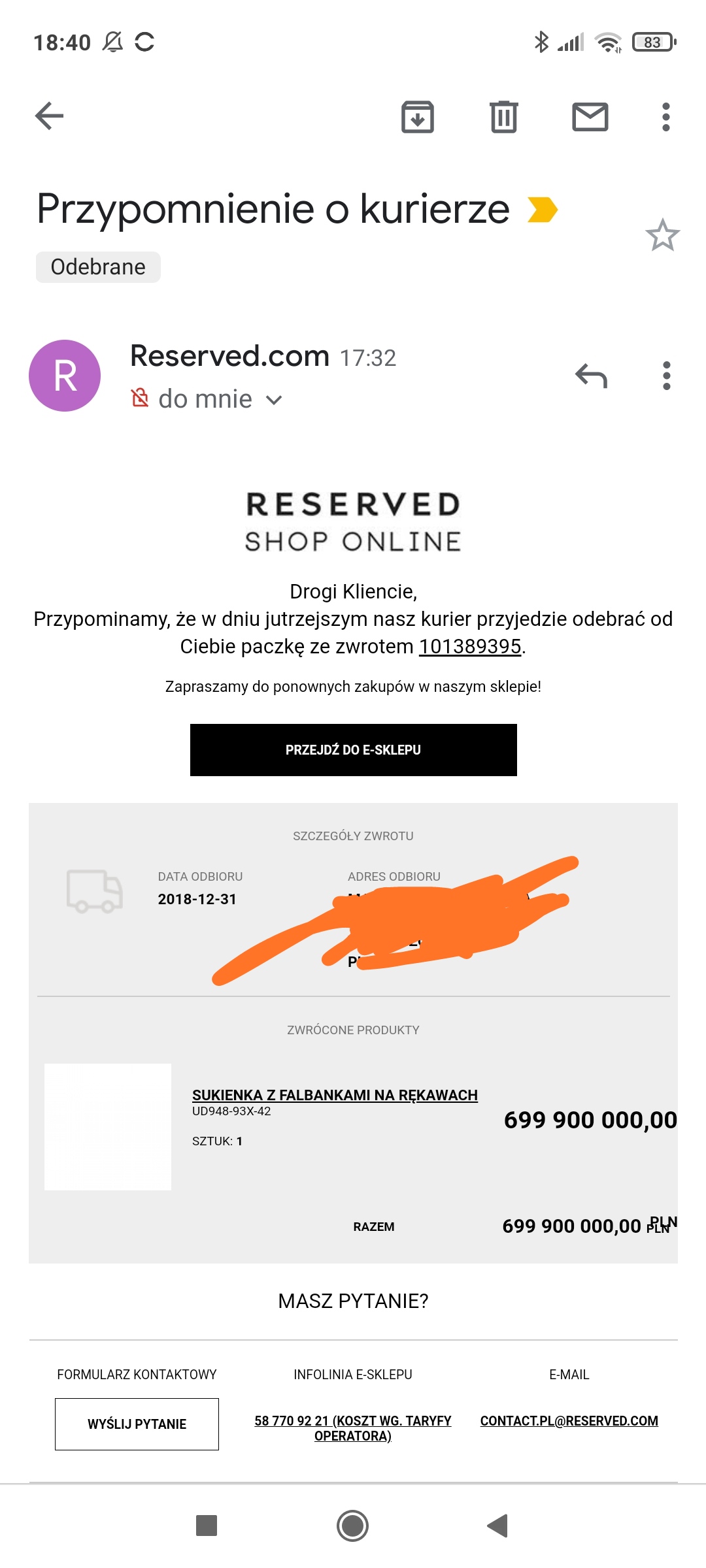Viewport: 706px width, 1568px height.
Task: Go to the home screen
Action: point(352,1526)
